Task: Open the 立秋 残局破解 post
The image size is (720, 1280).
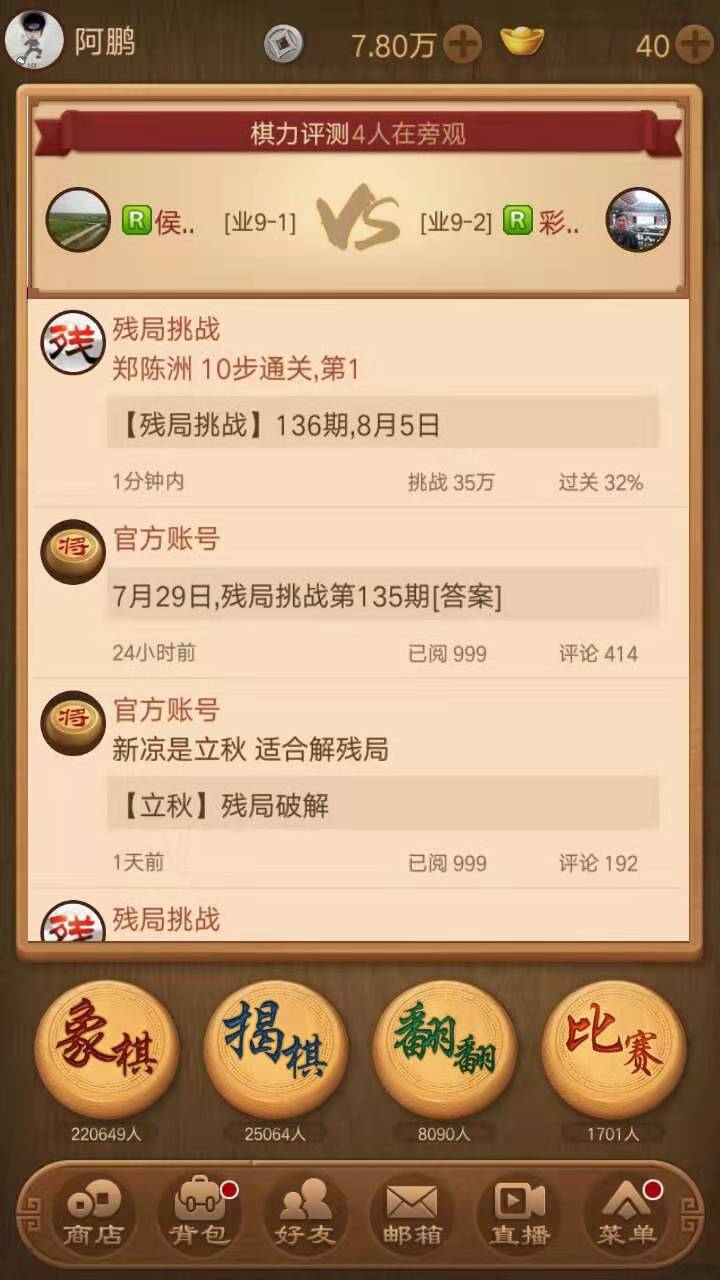Action: pyautogui.click(x=383, y=805)
